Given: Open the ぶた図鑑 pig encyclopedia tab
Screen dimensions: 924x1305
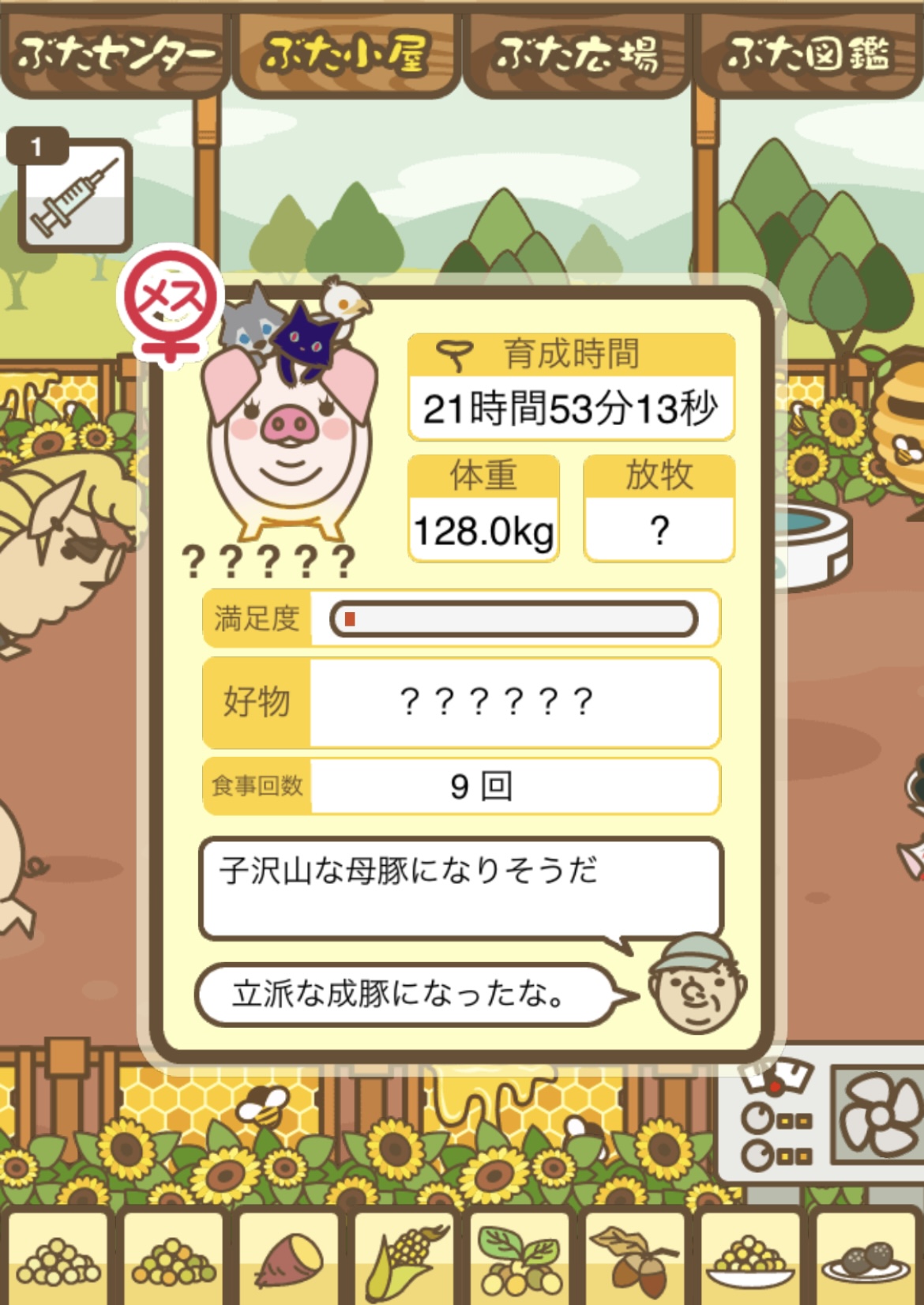Looking at the screenshot, I should [808, 54].
